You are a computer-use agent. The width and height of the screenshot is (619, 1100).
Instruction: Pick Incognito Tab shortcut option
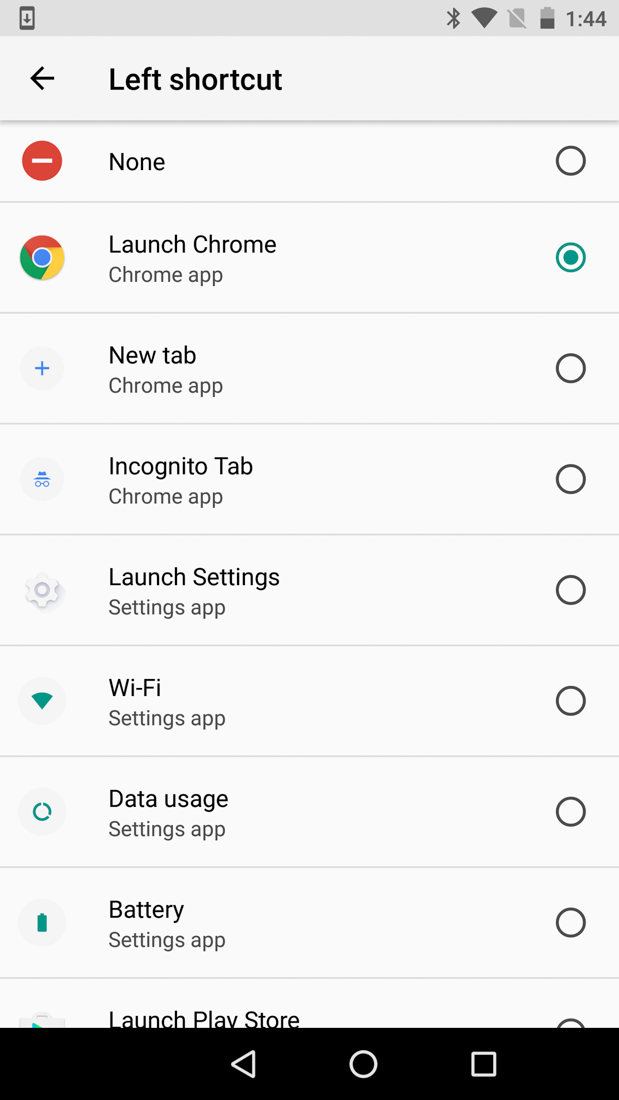(x=570, y=480)
